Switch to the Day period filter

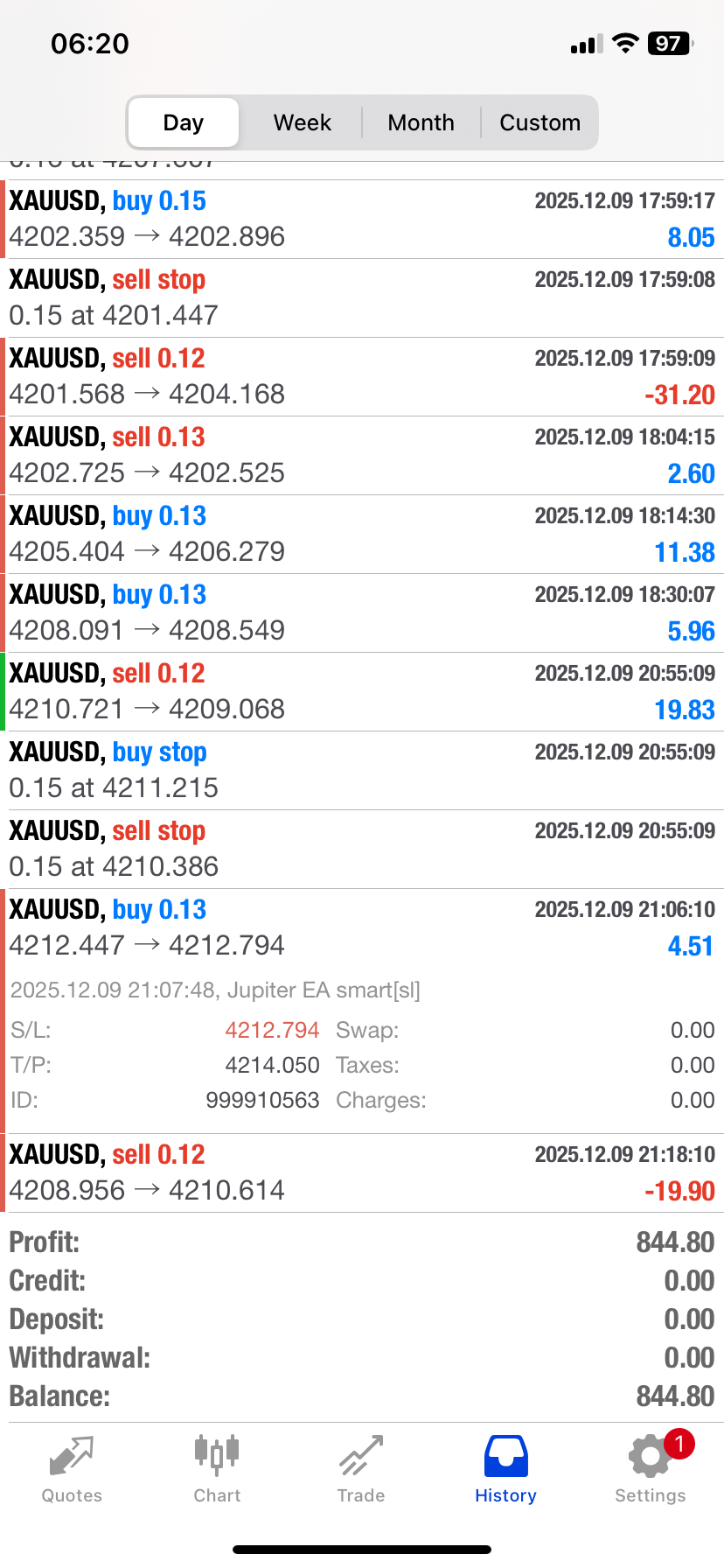tap(183, 122)
